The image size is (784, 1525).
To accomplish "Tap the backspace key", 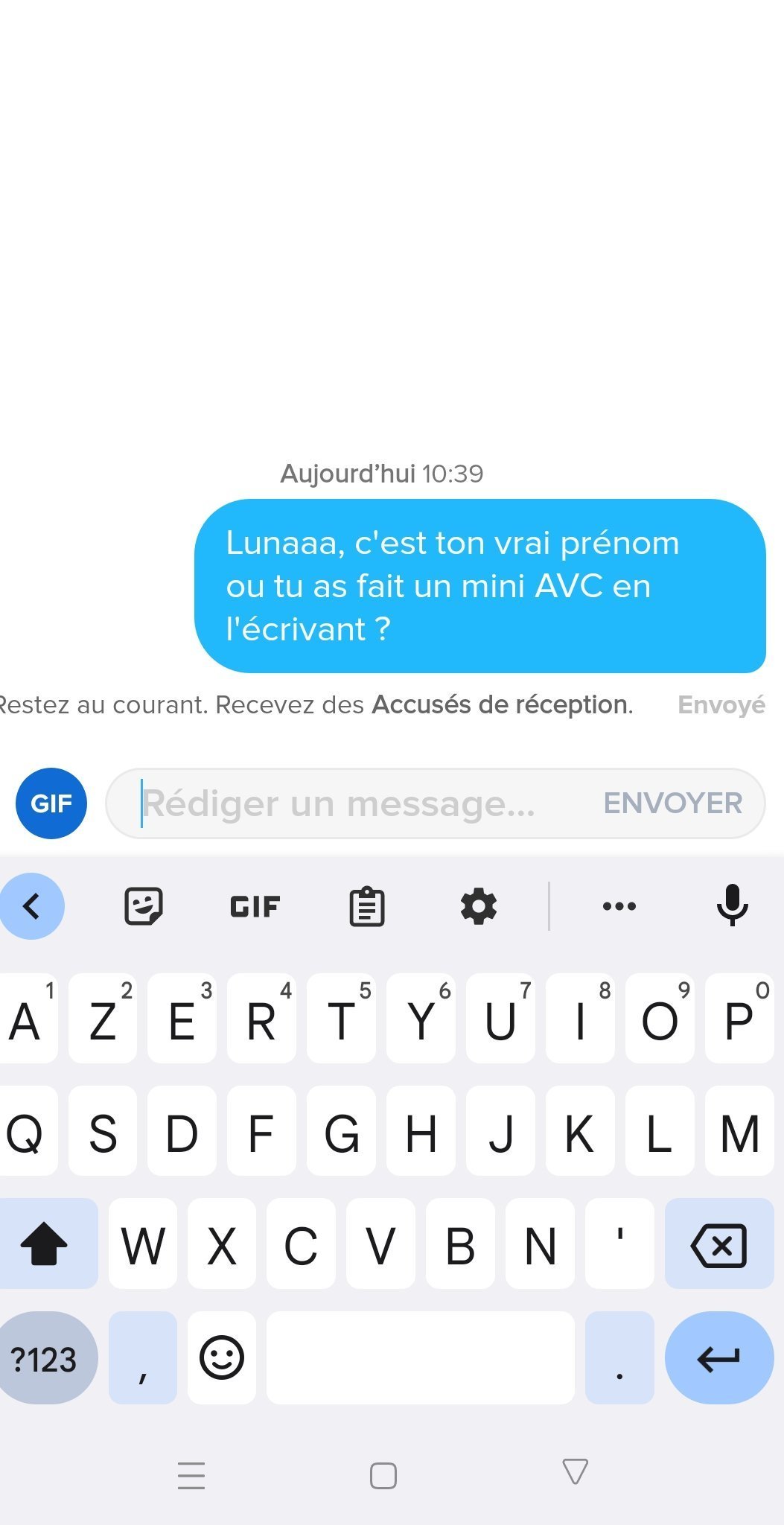I will point(719,1244).
